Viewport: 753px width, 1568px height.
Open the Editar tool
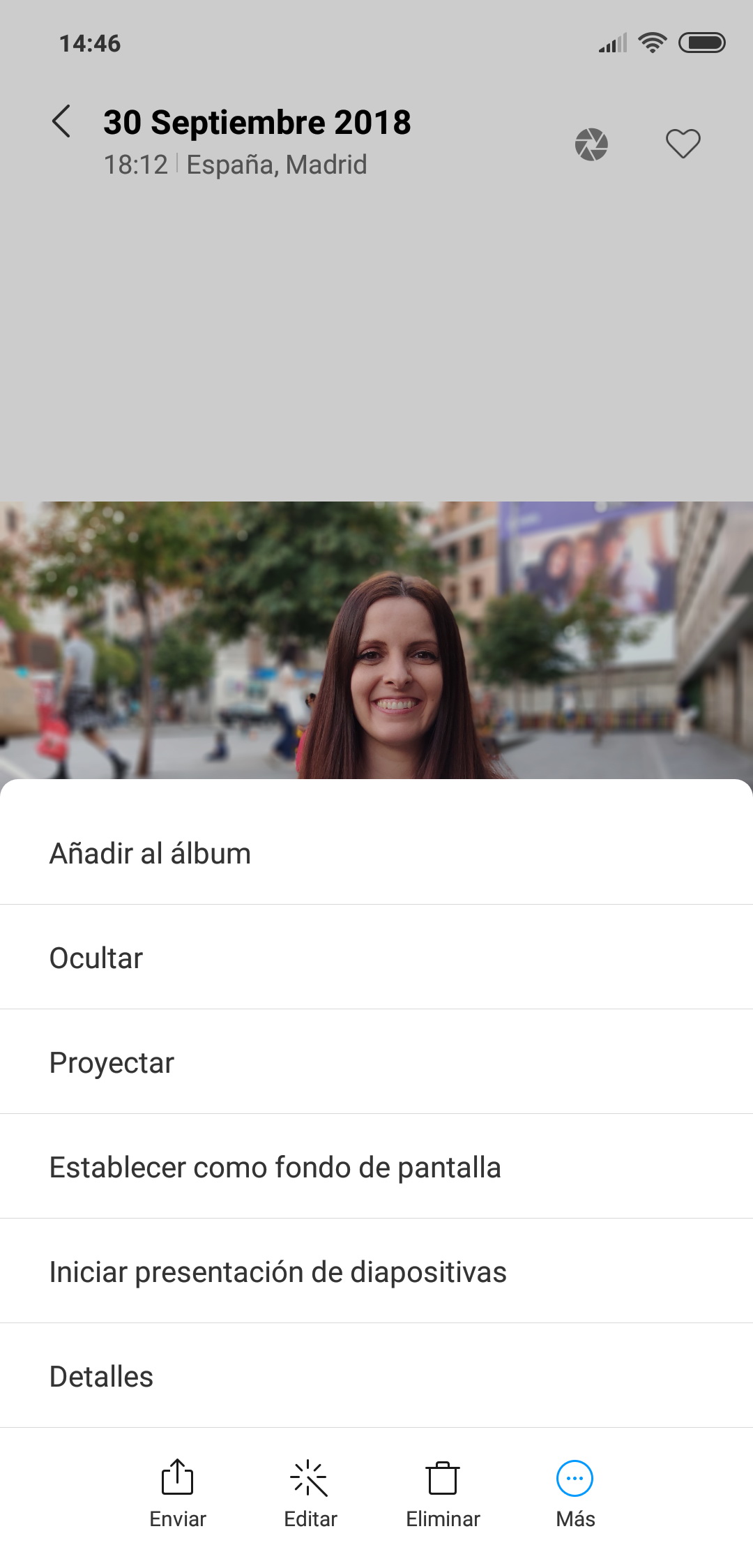(x=310, y=1493)
